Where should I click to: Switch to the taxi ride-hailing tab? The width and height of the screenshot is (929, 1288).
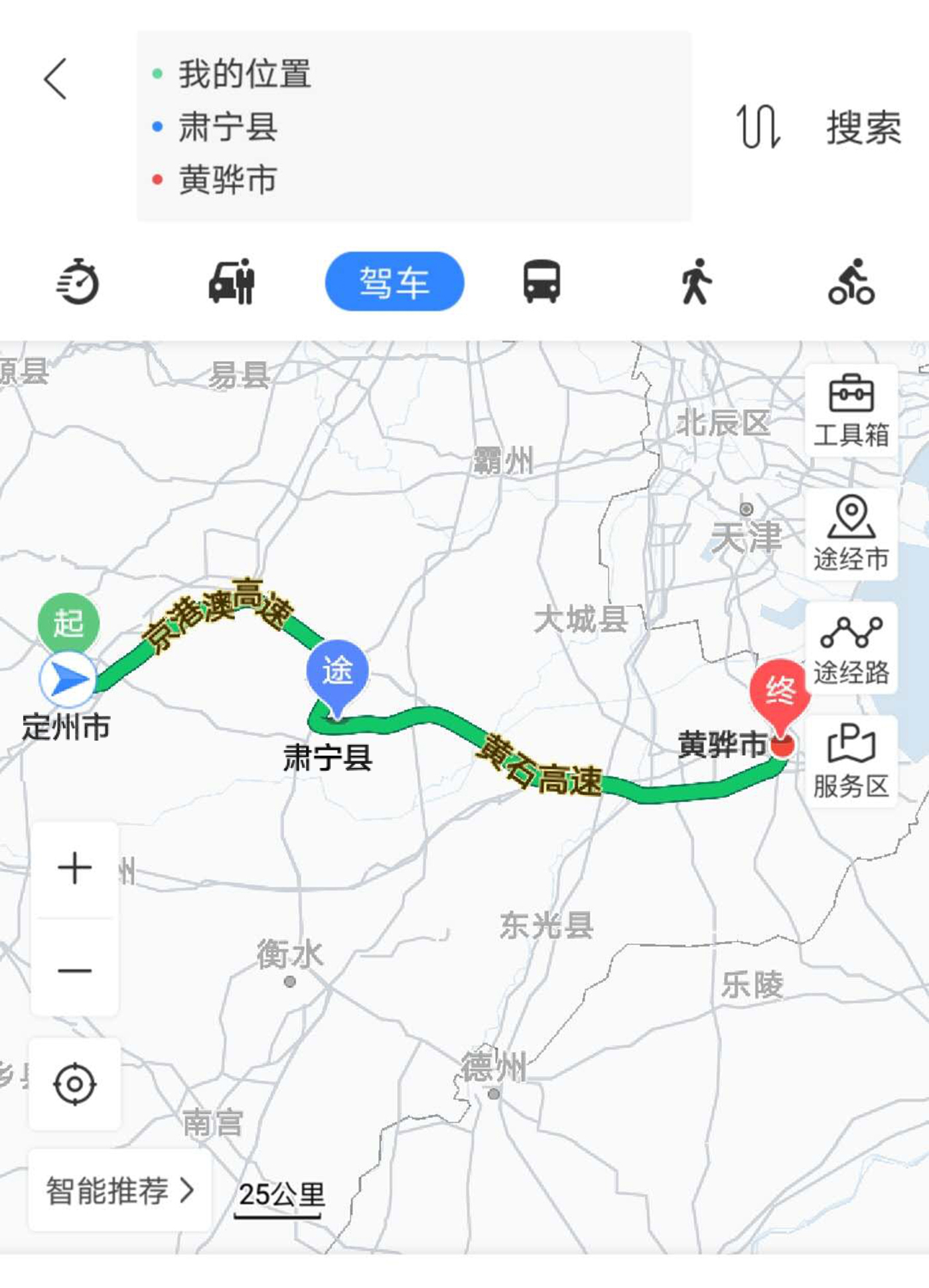(232, 281)
